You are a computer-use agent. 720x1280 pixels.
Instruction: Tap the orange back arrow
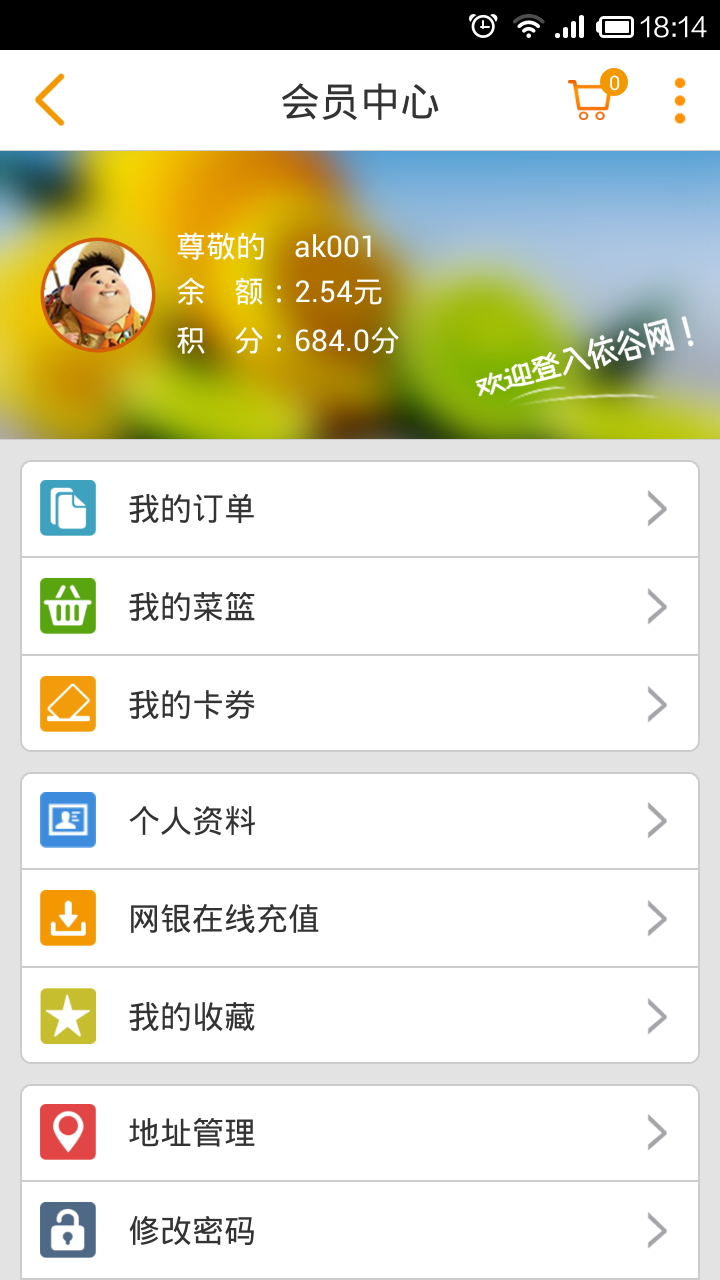coord(48,100)
